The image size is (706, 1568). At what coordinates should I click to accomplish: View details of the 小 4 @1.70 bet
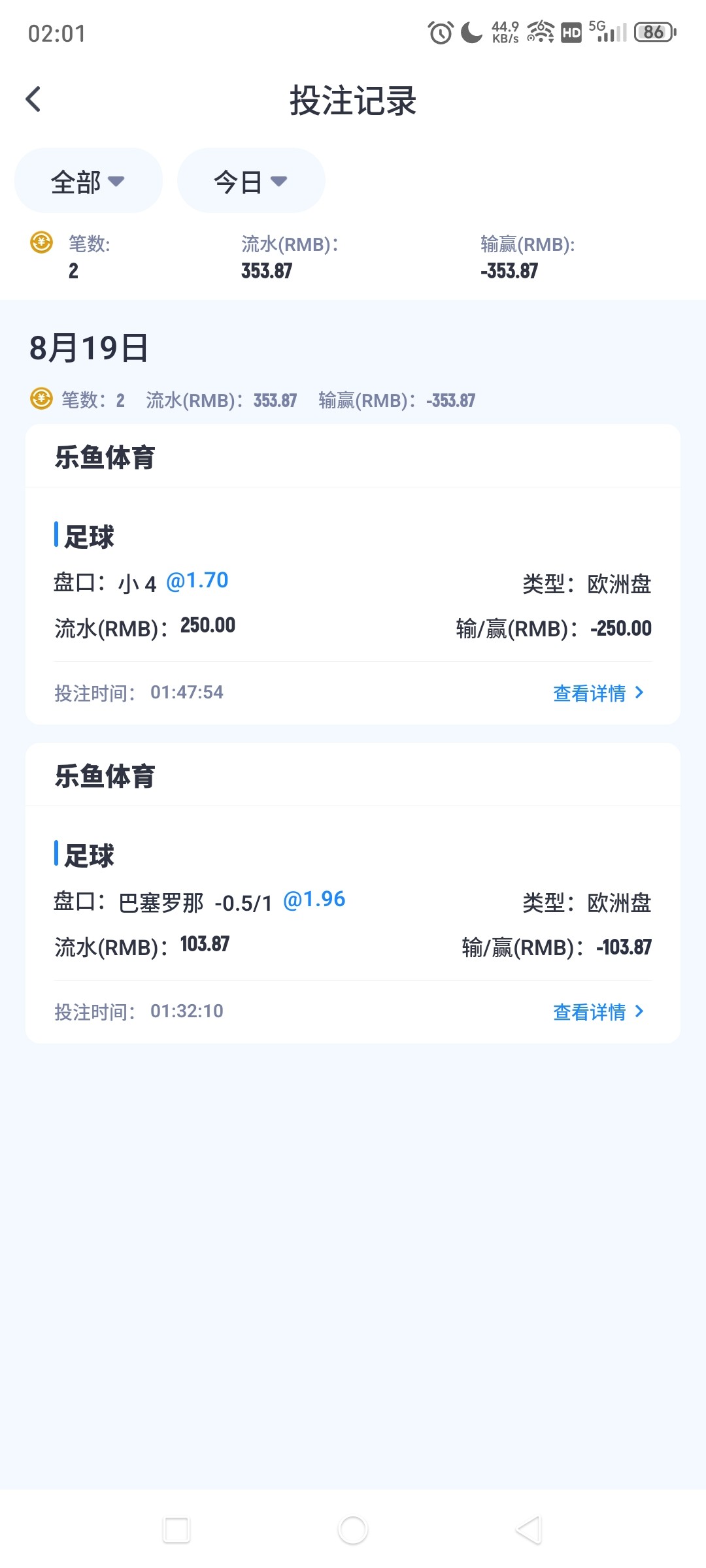(x=598, y=693)
